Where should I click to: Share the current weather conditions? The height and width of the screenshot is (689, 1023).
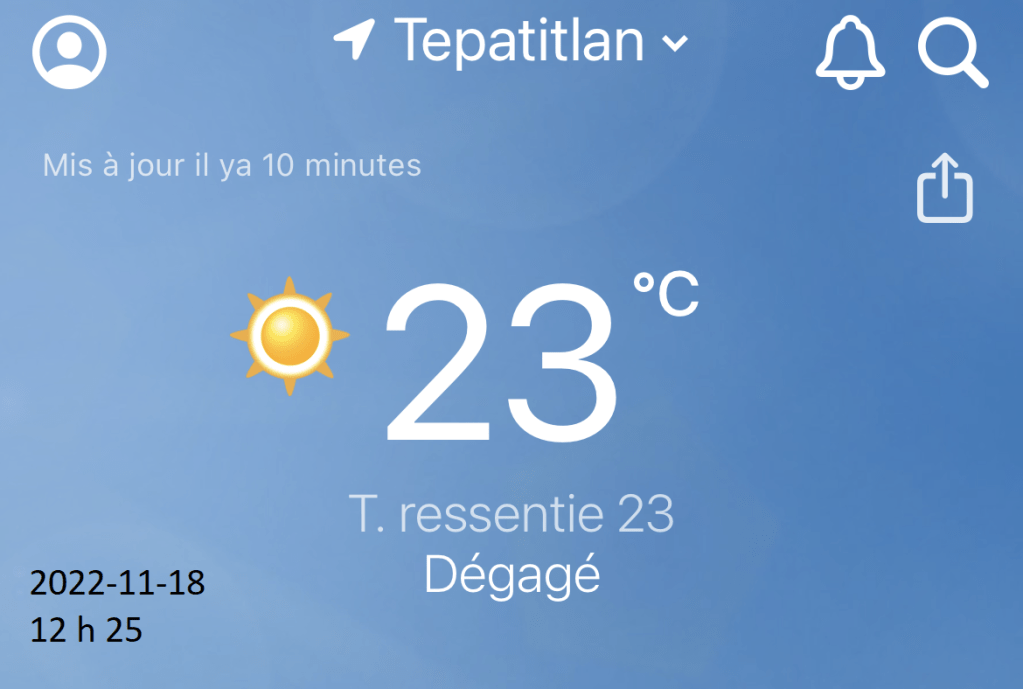pyautogui.click(x=944, y=187)
